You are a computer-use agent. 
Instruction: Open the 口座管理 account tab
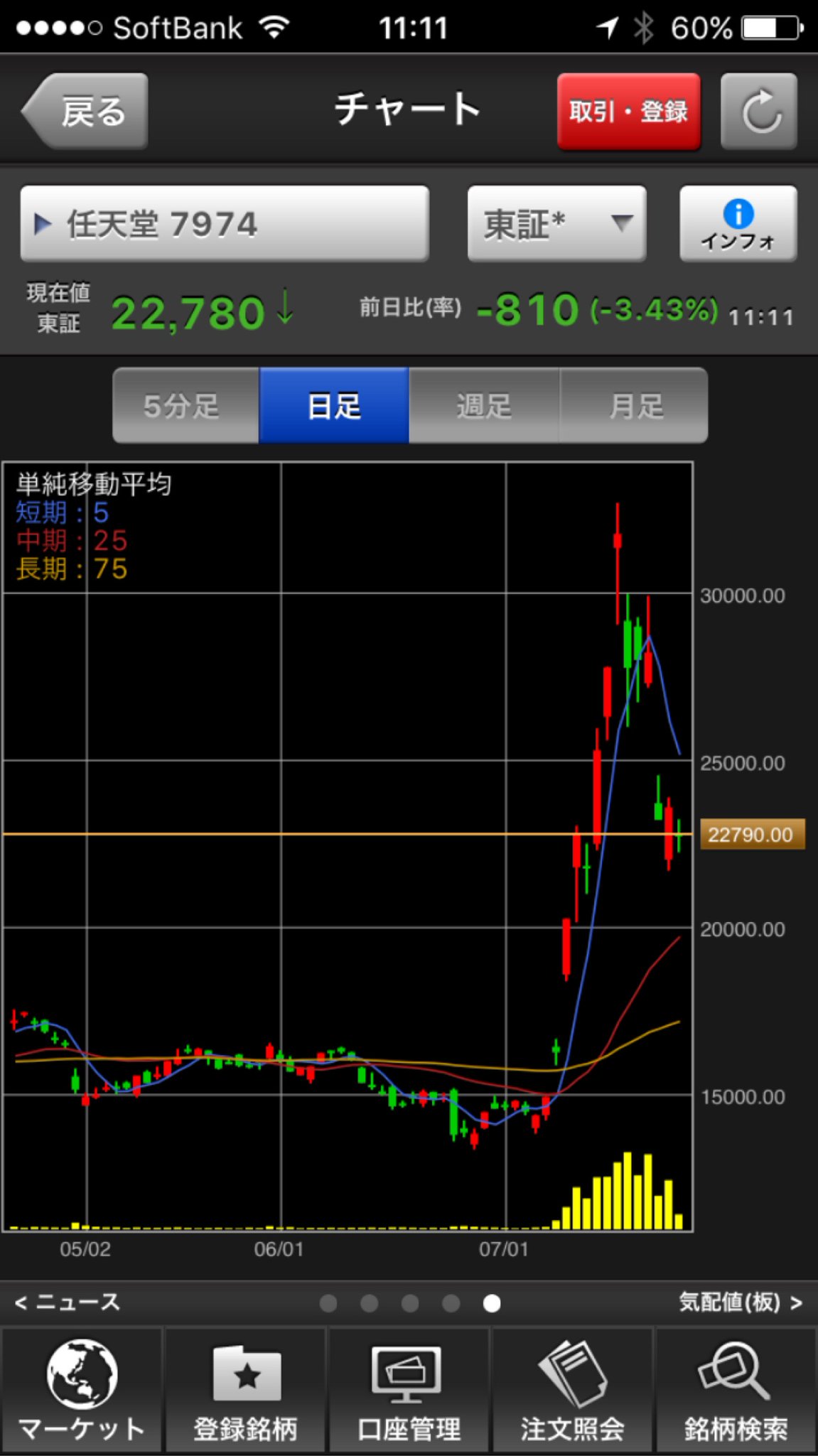tap(409, 1390)
